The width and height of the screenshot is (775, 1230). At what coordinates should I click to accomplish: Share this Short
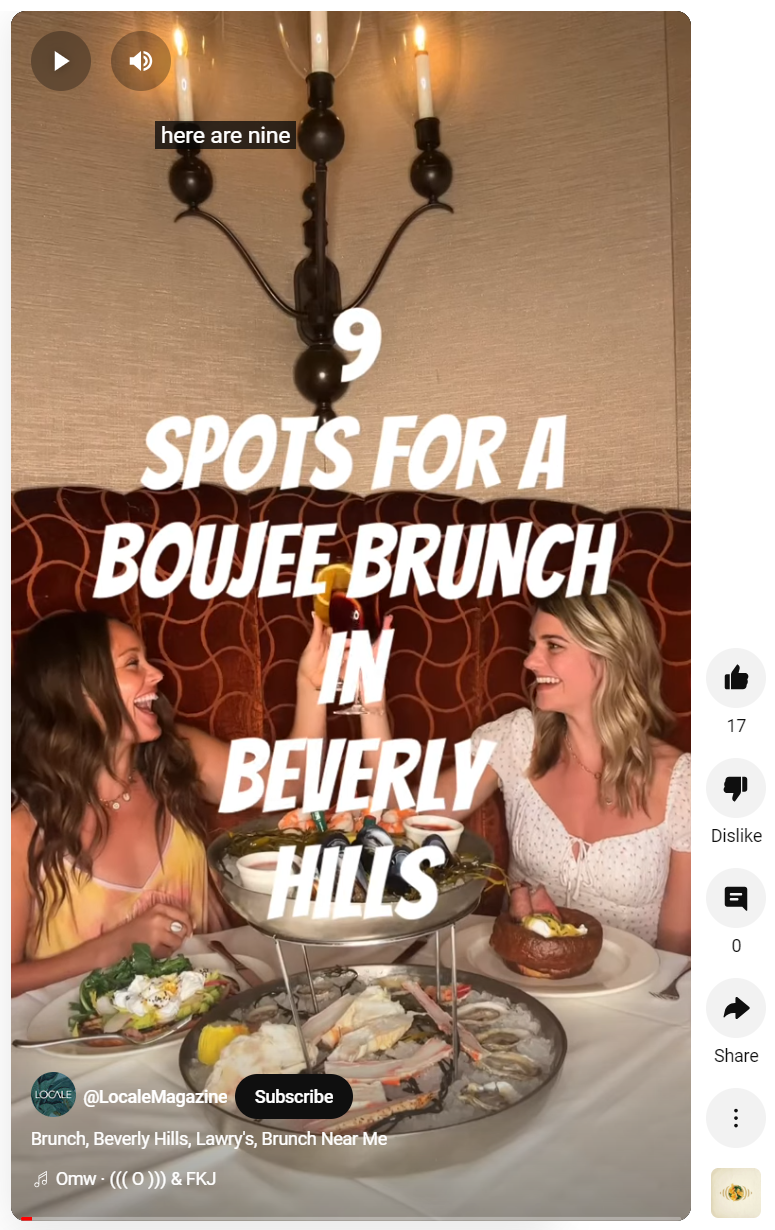tap(736, 1008)
